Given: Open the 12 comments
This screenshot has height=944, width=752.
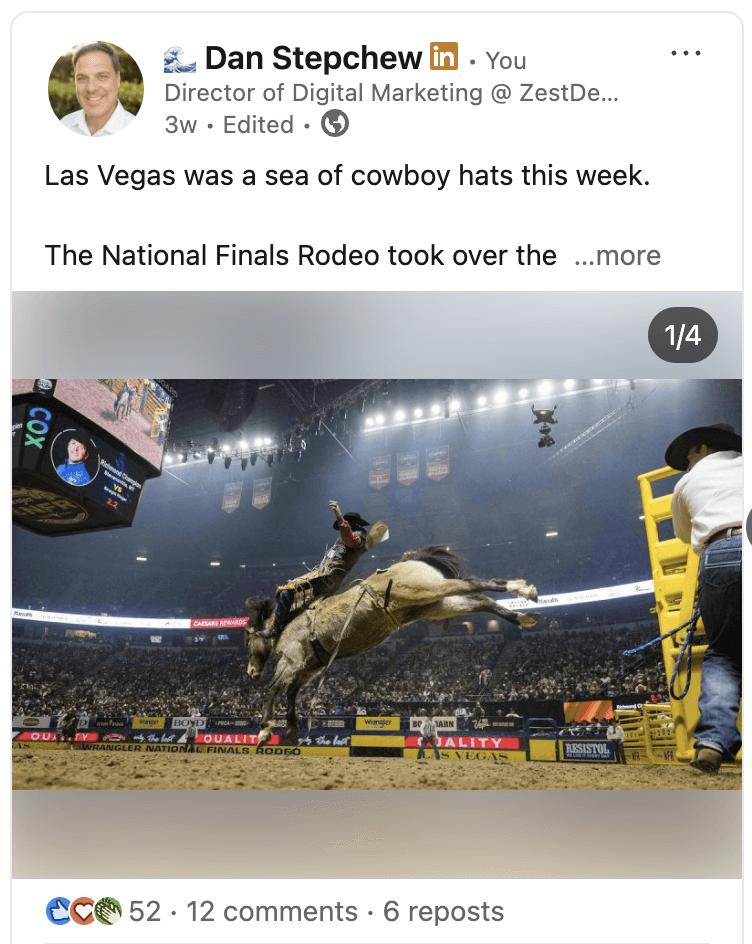Looking at the screenshot, I should pos(272,911).
